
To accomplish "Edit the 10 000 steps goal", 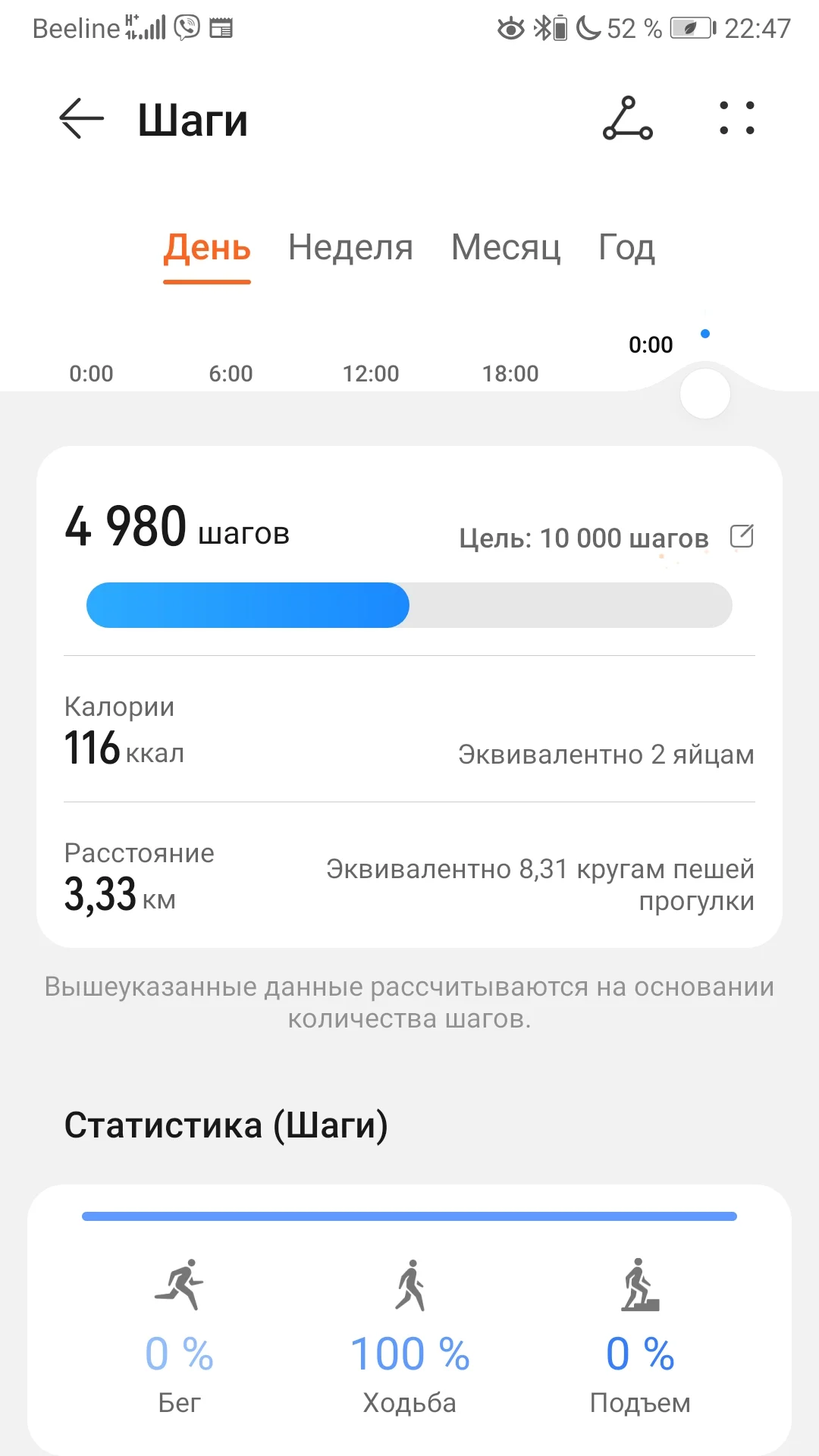I will [741, 536].
